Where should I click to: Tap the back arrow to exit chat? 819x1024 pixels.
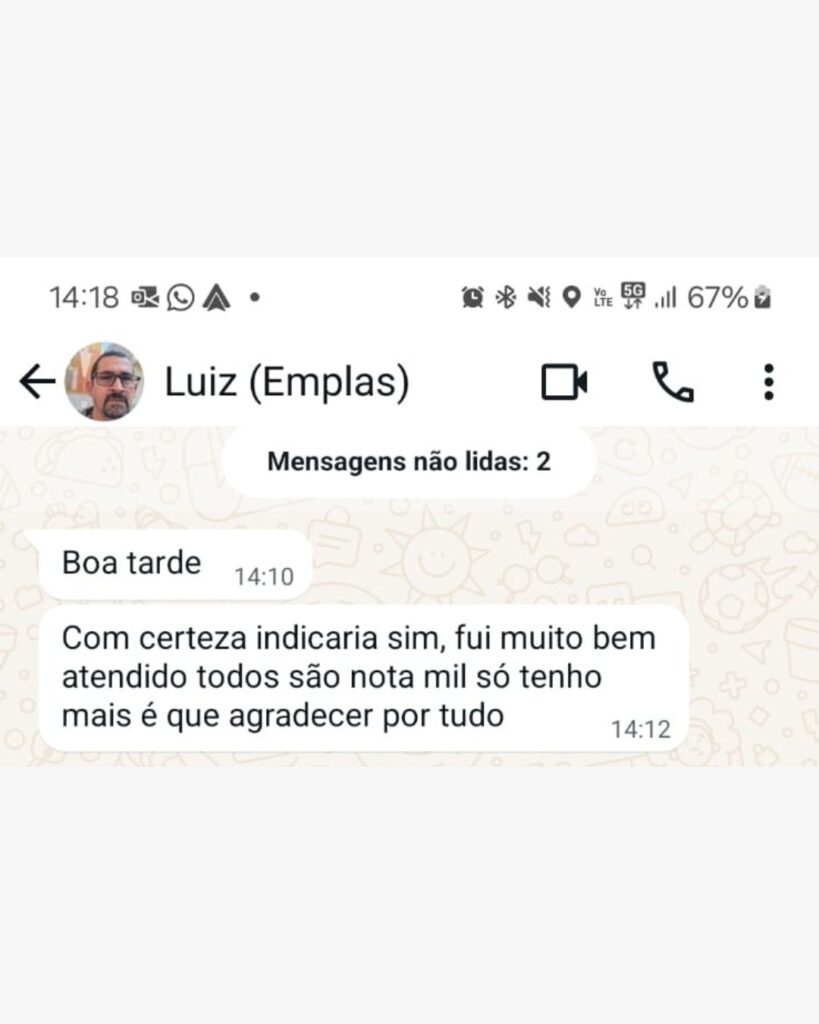tap(35, 379)
